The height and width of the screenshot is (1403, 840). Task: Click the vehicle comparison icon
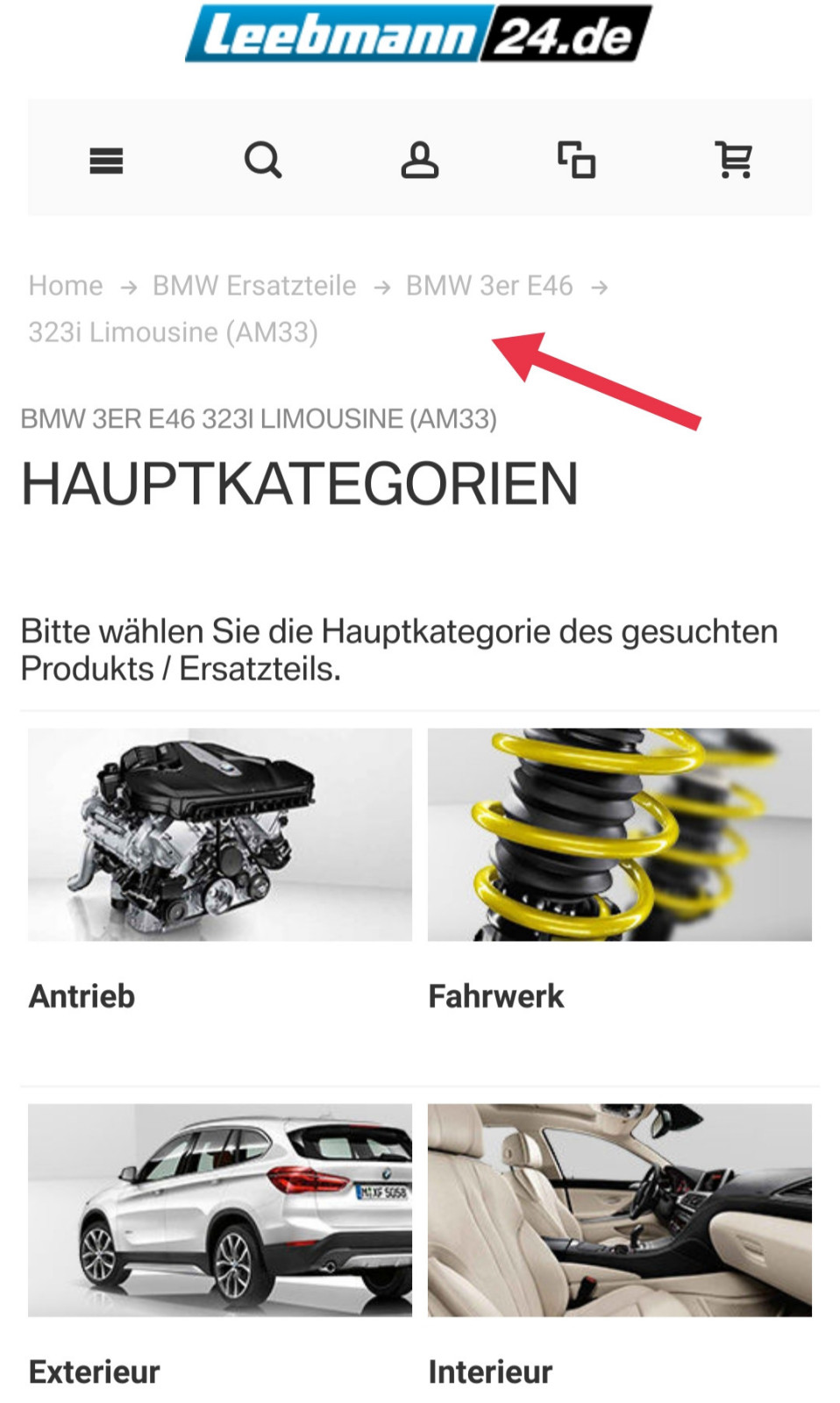575,160
